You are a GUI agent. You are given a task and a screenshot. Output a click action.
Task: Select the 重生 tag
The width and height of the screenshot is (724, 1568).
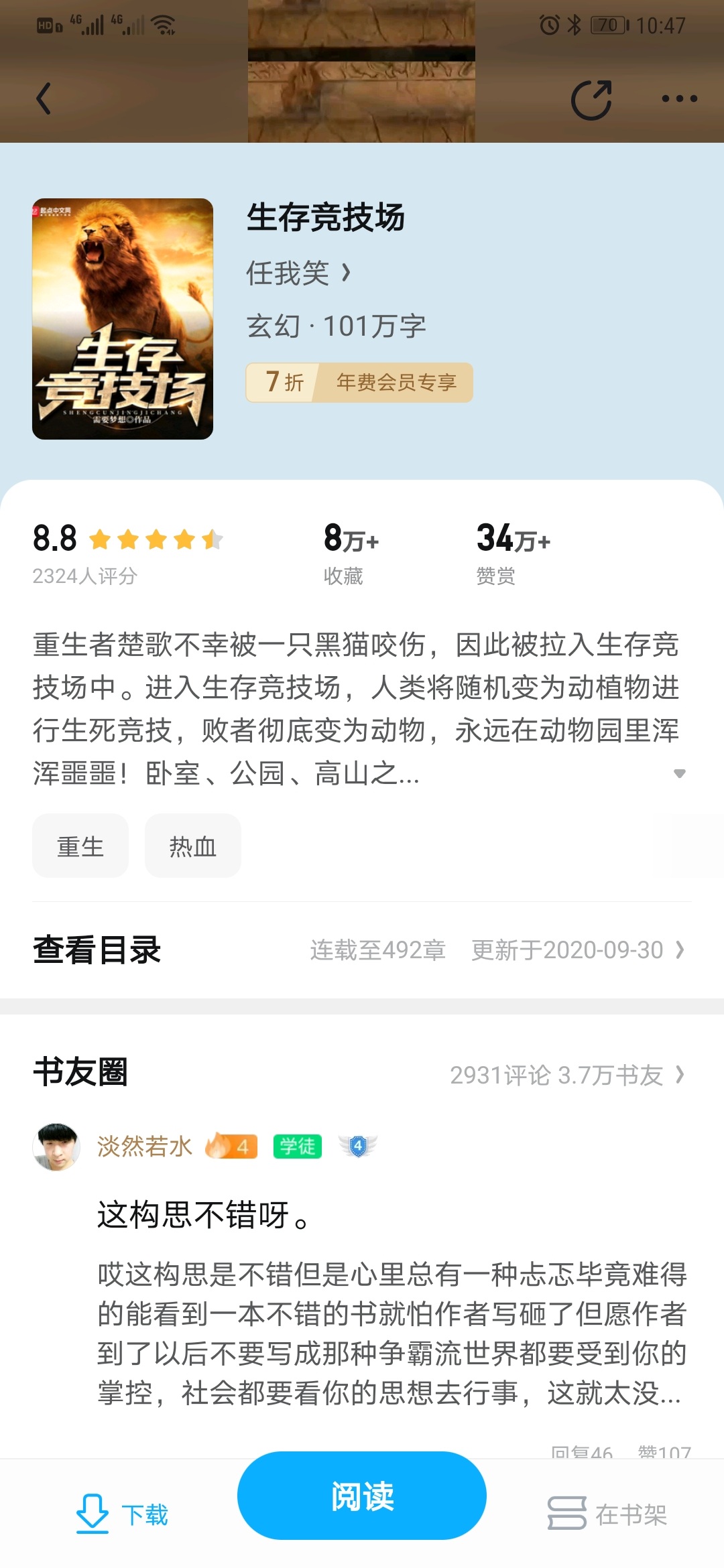pyautogui.click(x=80, y=846)
